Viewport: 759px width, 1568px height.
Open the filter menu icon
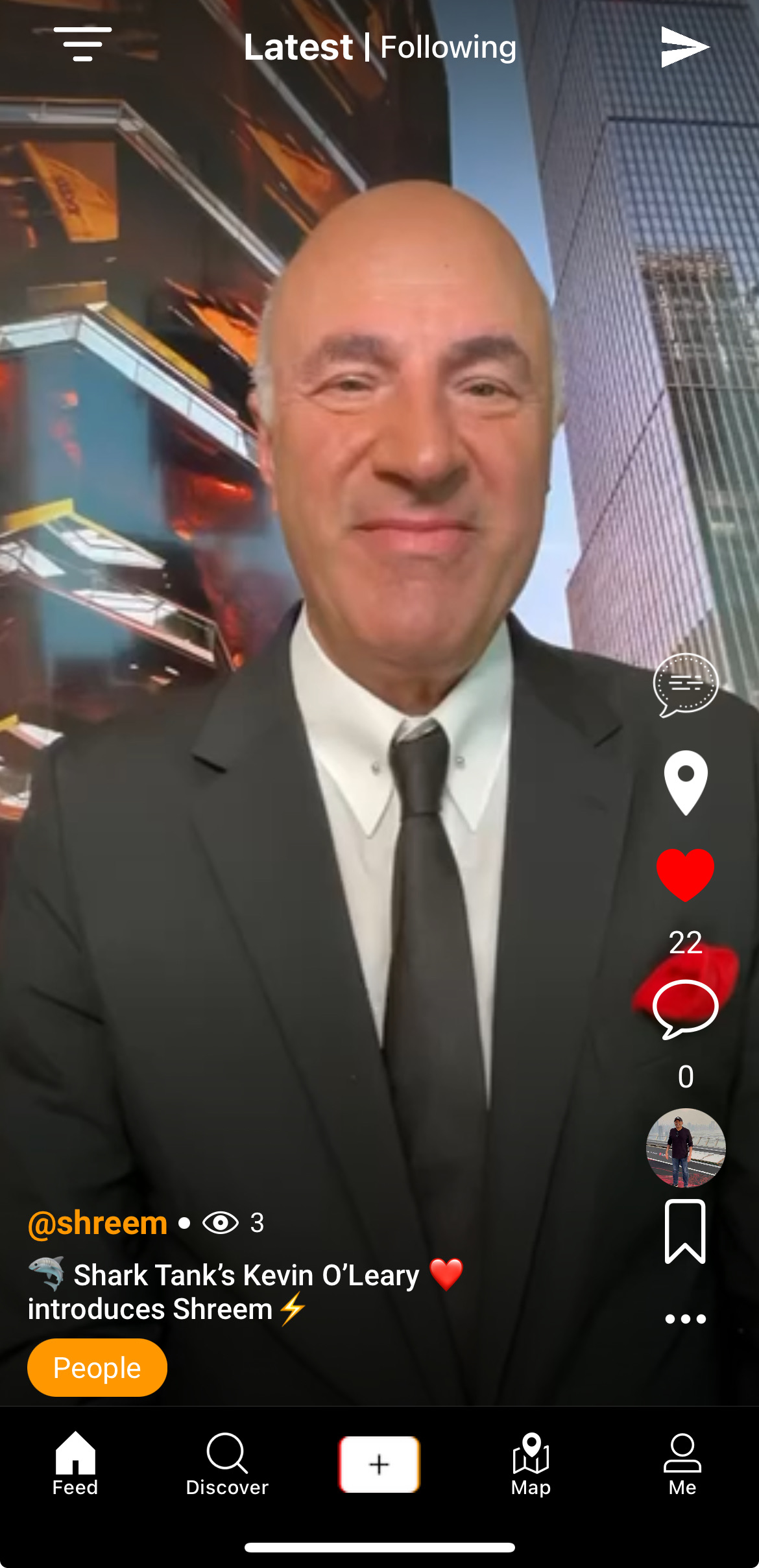click(82, 44)
